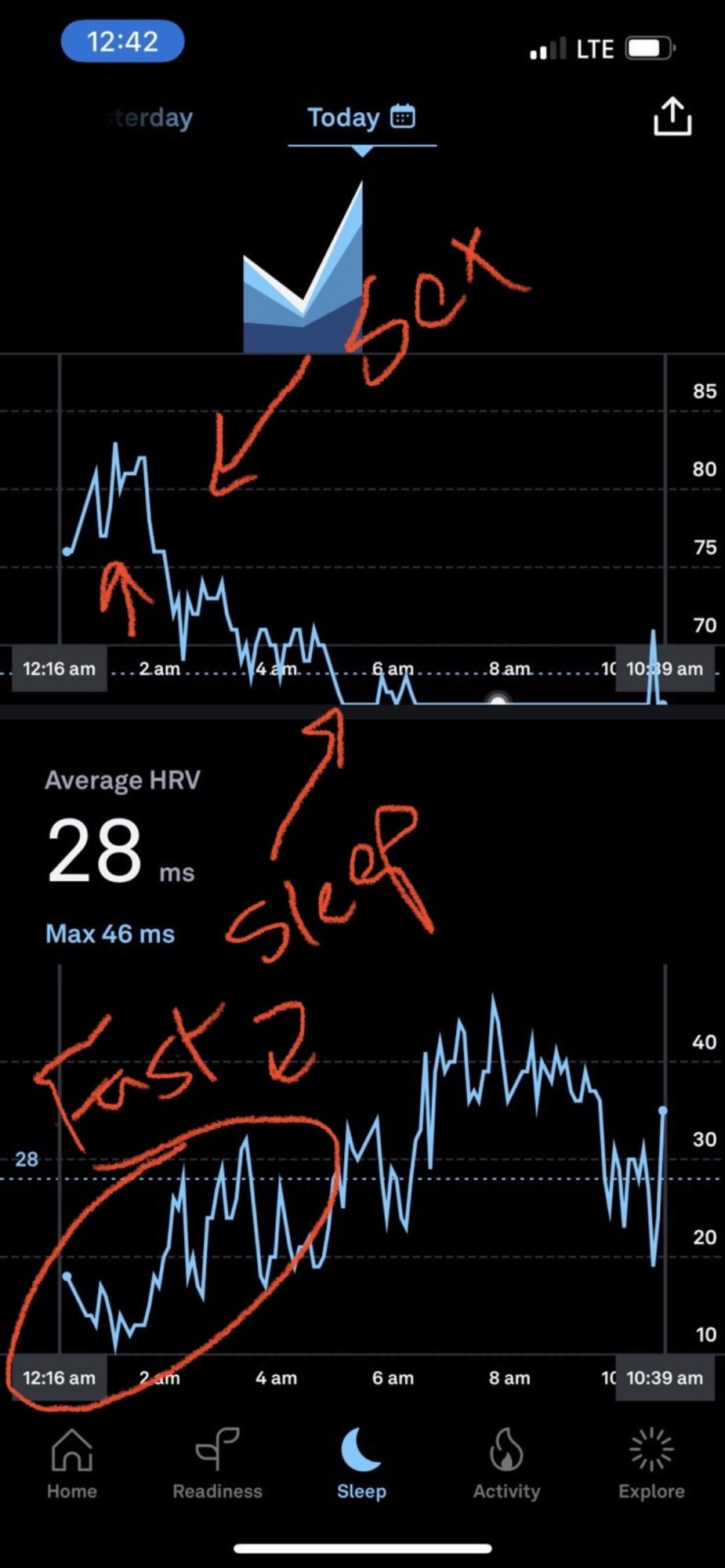
Task: Open the Readiness tab
Action: [x=217, y=1462]
